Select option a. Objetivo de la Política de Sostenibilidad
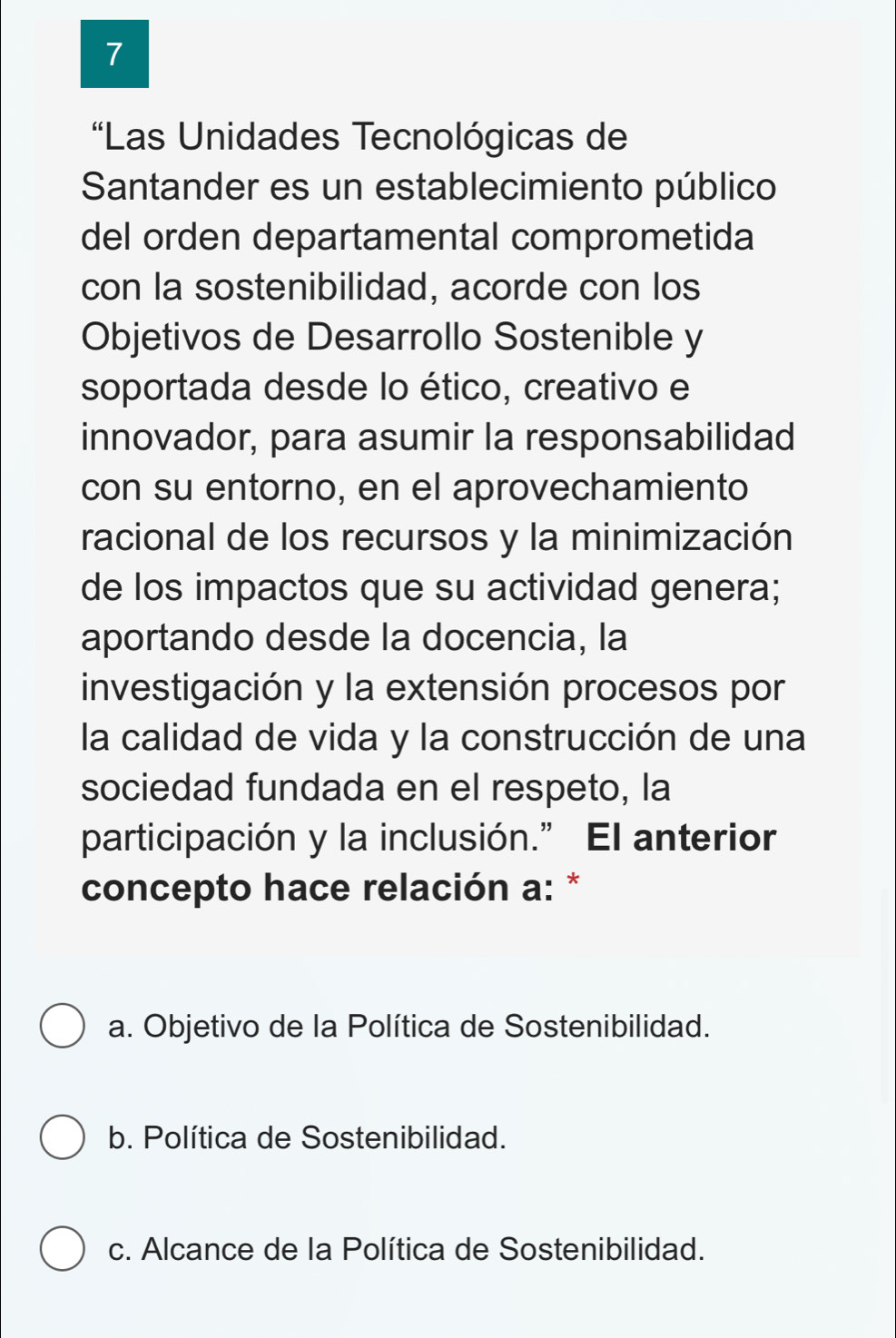The width and height of the screenshot is (896, 1338). [63, 1026]
